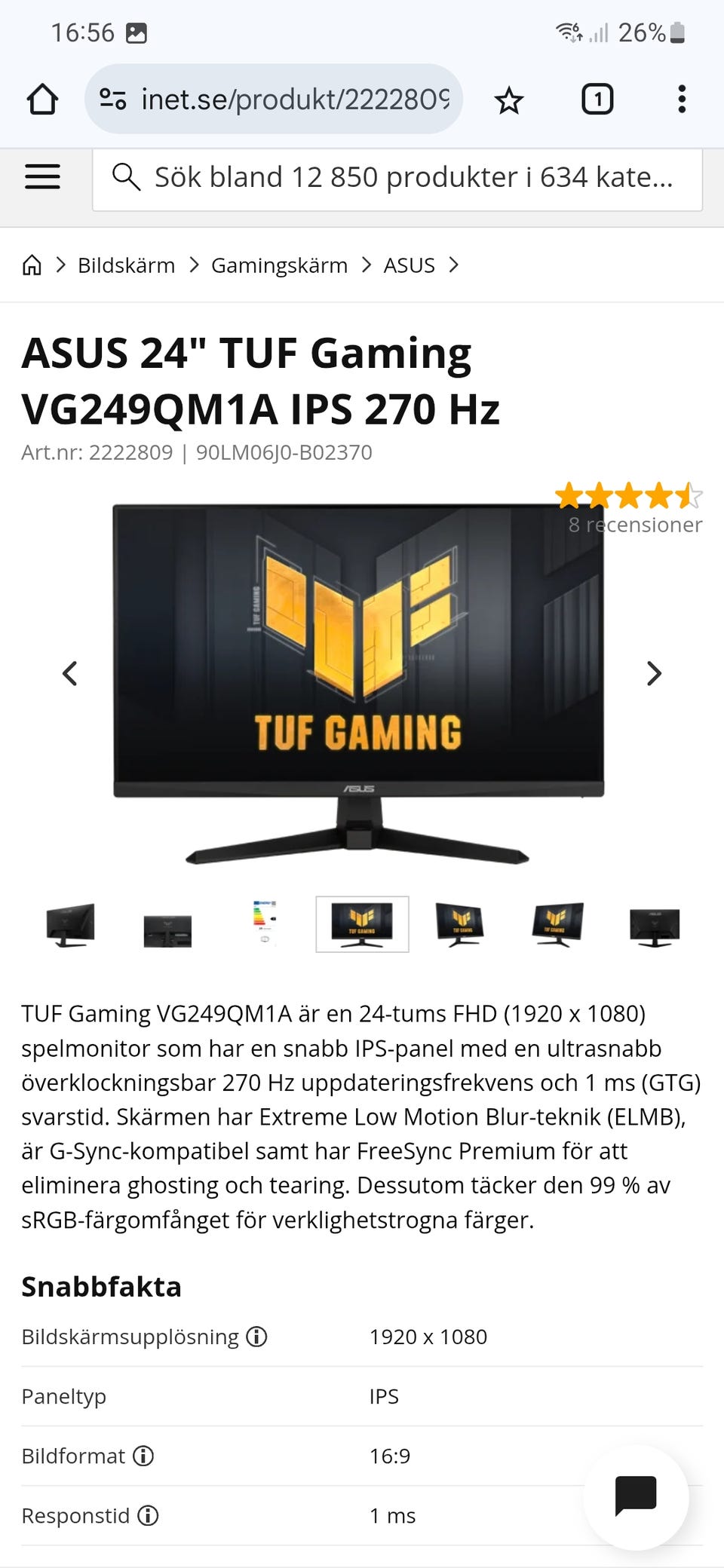Screen dimensions: 724x1568
Task: Tap the product search field
Action: (397, 178)
